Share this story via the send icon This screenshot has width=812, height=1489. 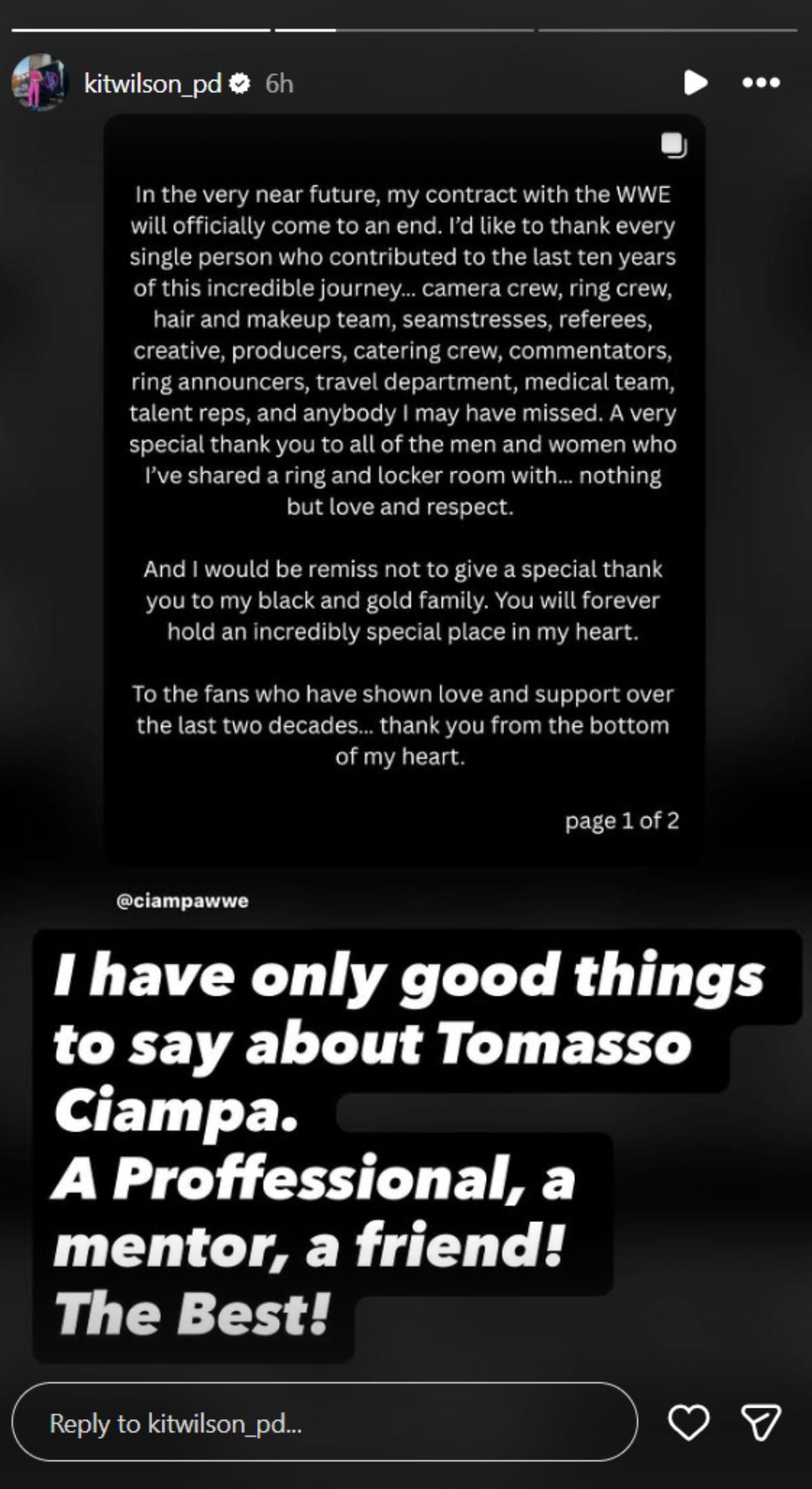click(761, 1422)
